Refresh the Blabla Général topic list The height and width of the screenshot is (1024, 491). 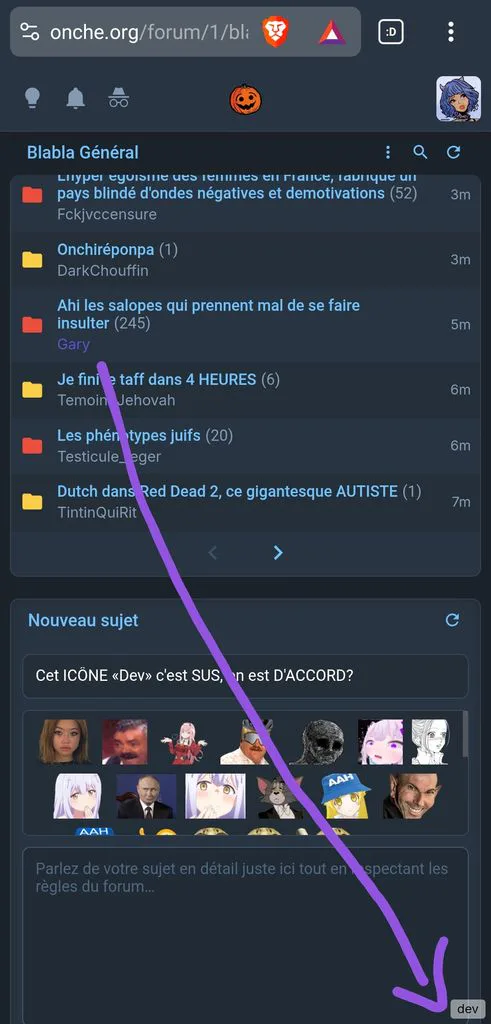[453, 152]
